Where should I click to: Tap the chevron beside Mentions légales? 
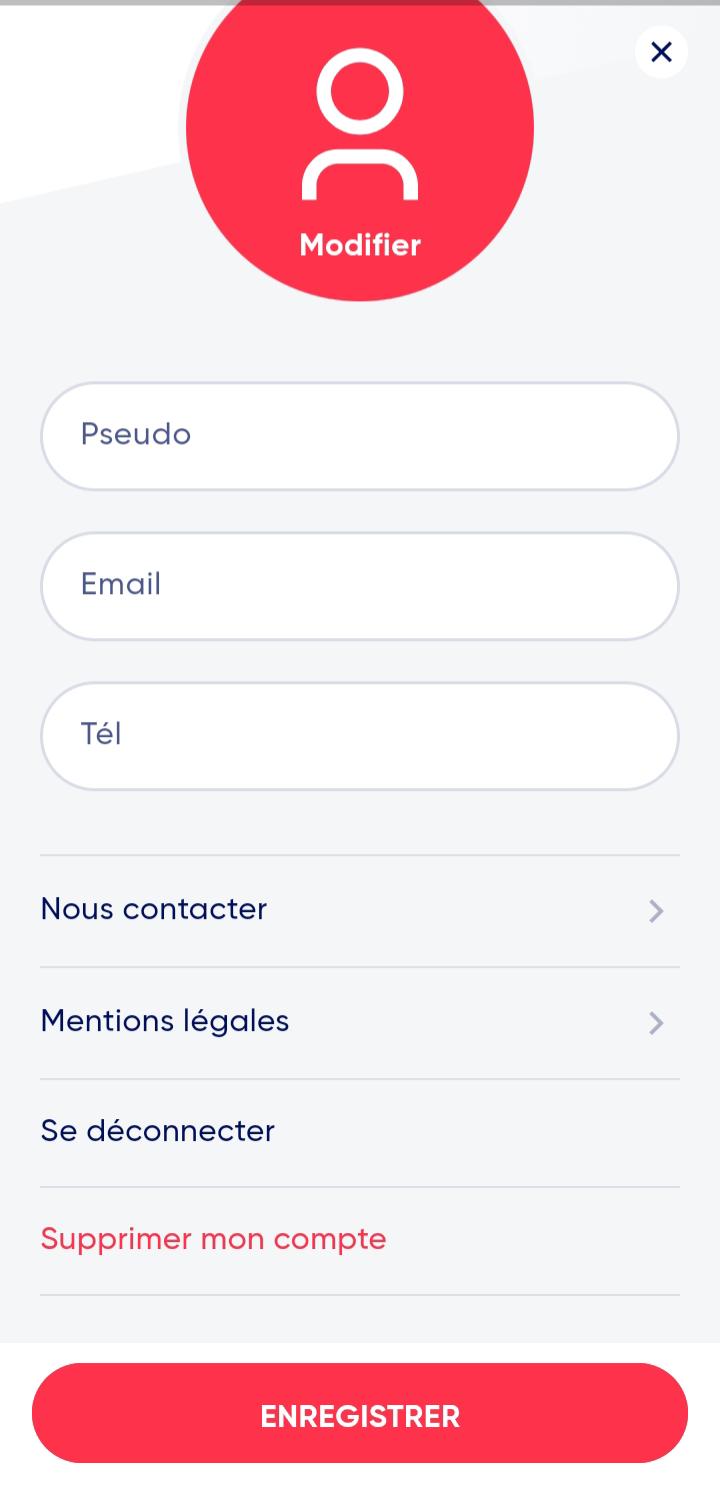coord(656,1023)
